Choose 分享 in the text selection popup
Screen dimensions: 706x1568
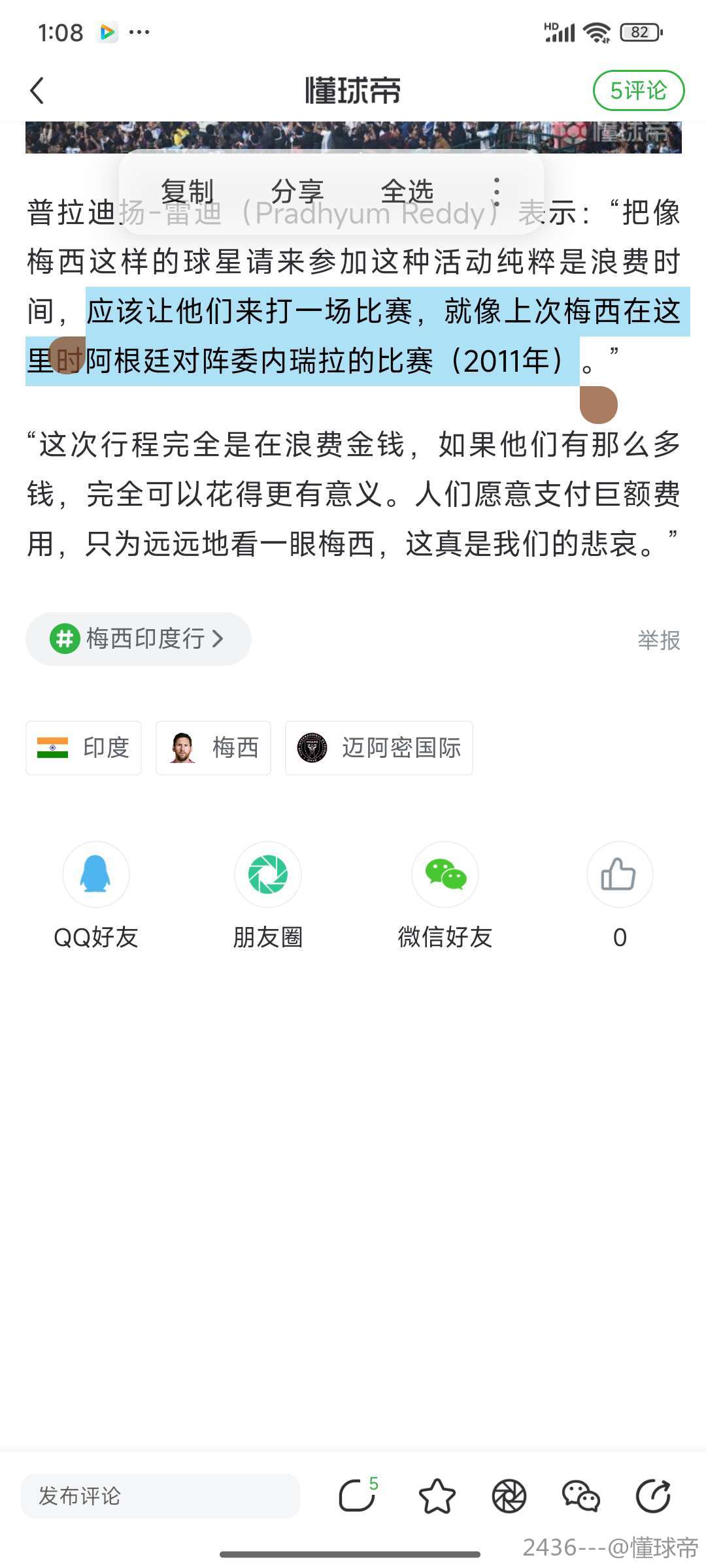tap(297, 191)
